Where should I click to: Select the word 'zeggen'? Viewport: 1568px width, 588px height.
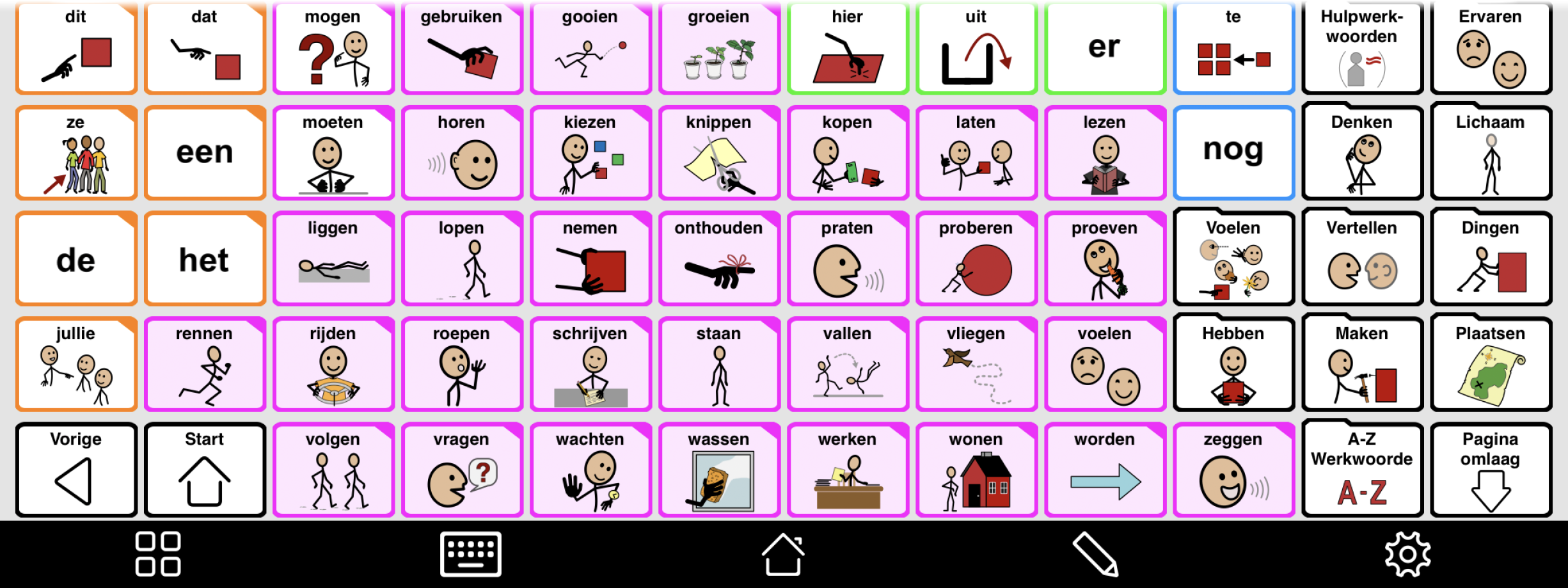pos(1233,470)
